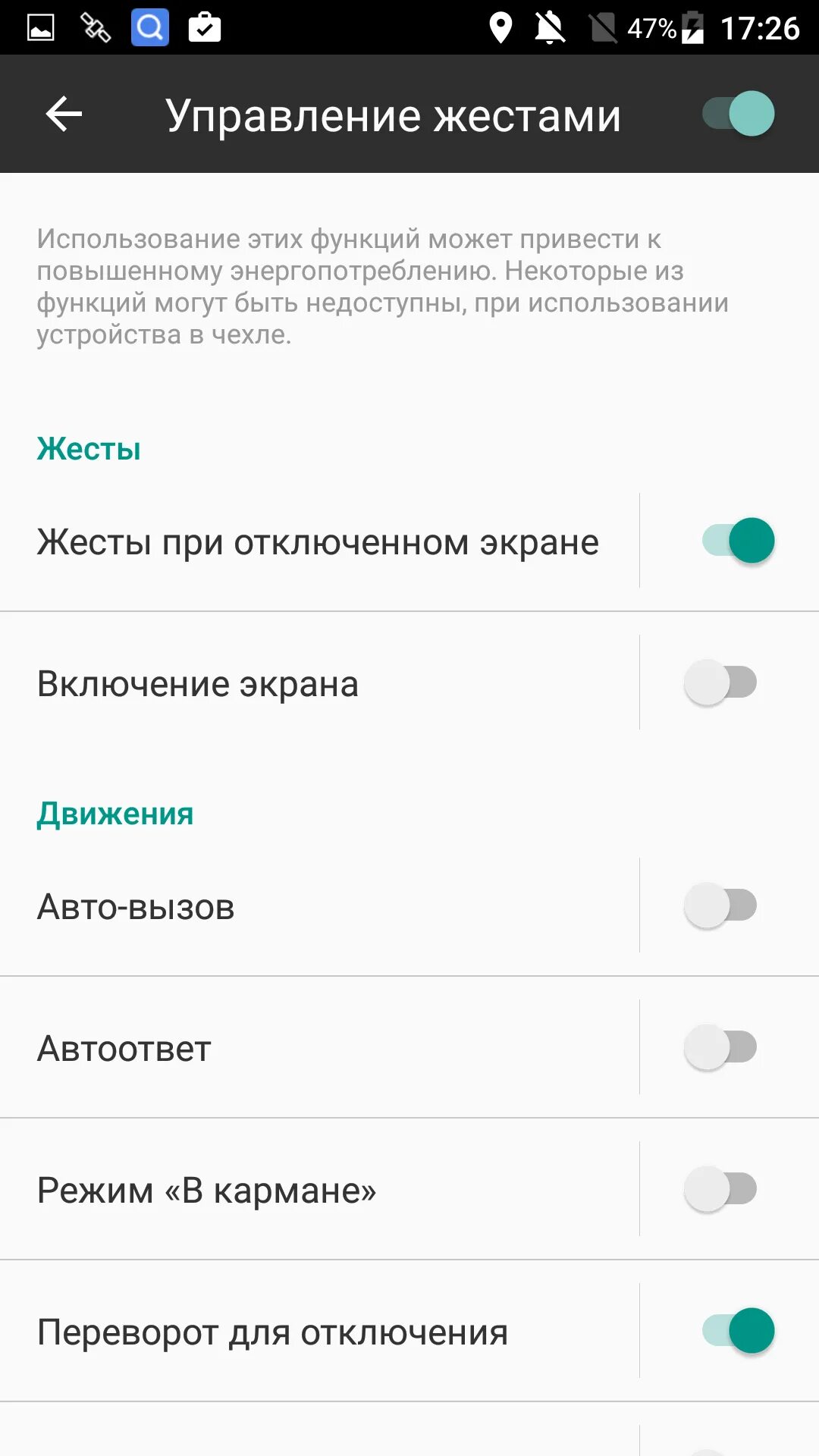The width and height of the screenshot is (819, 1456).
Task: Switch on Режим «В кармане»
Action: point(720,1189)
